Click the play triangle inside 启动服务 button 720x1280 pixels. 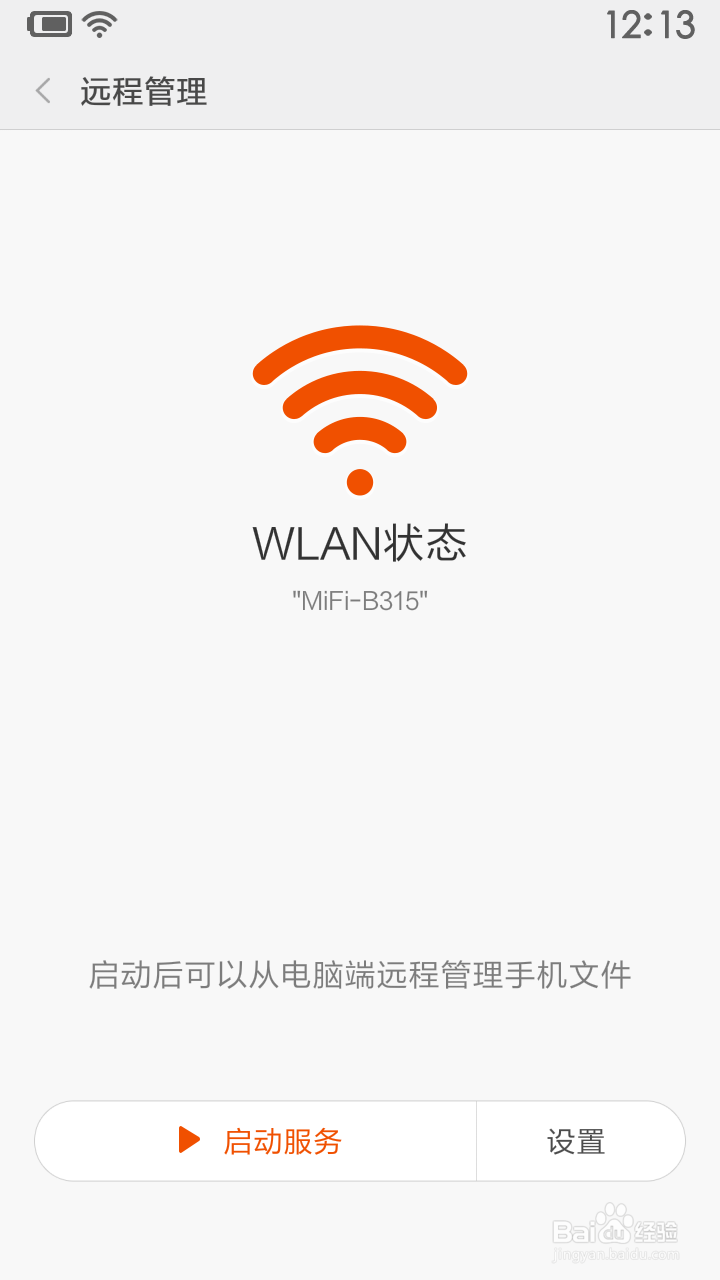[188, 1140]
